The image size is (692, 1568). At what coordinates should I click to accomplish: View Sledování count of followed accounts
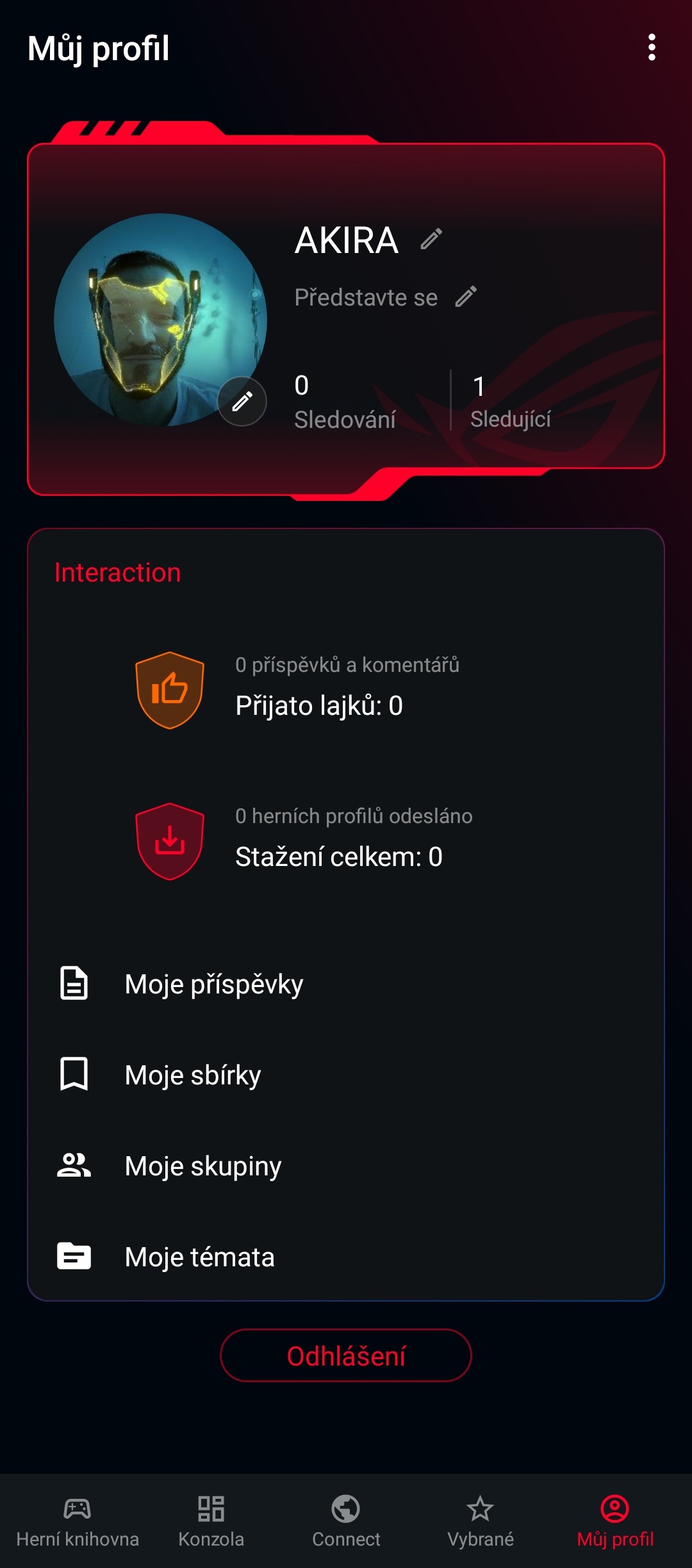(x=346, y=400)
